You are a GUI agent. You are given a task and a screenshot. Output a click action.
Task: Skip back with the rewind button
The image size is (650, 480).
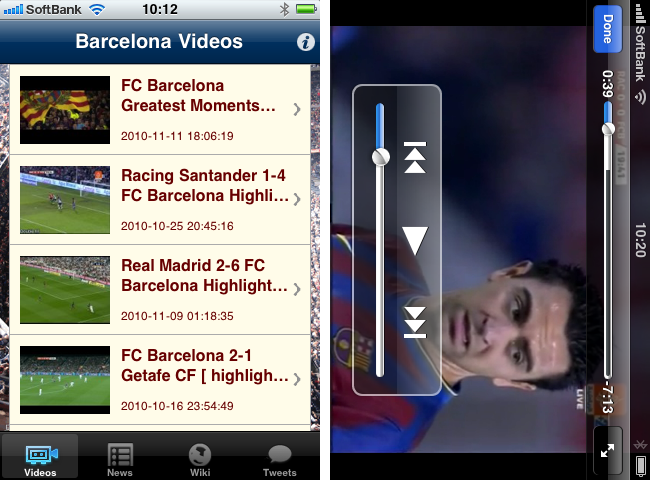(x=415, y=158)
